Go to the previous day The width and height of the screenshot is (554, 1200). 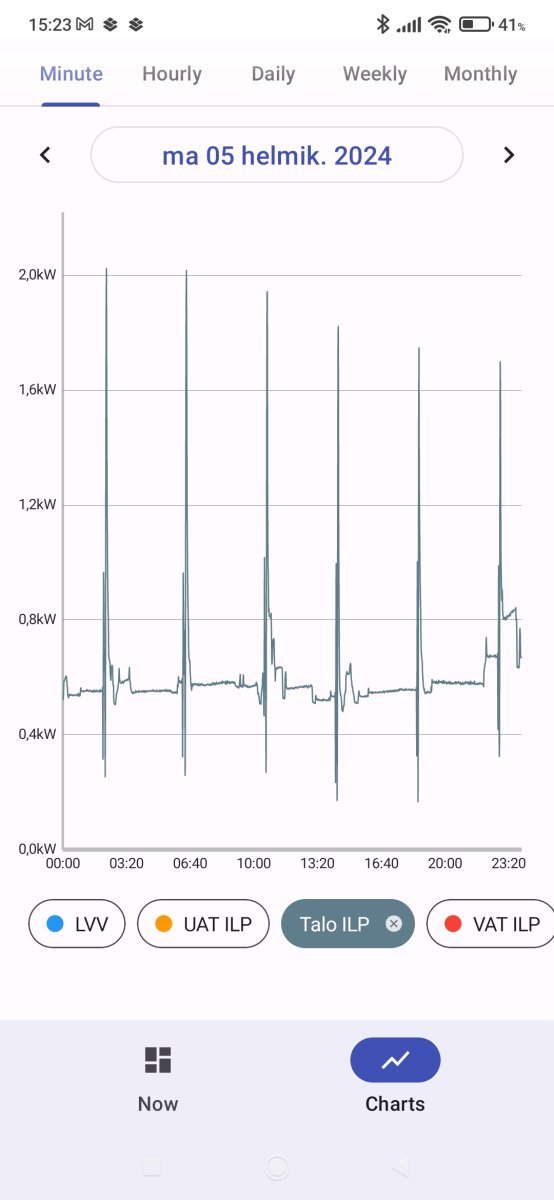44,155
